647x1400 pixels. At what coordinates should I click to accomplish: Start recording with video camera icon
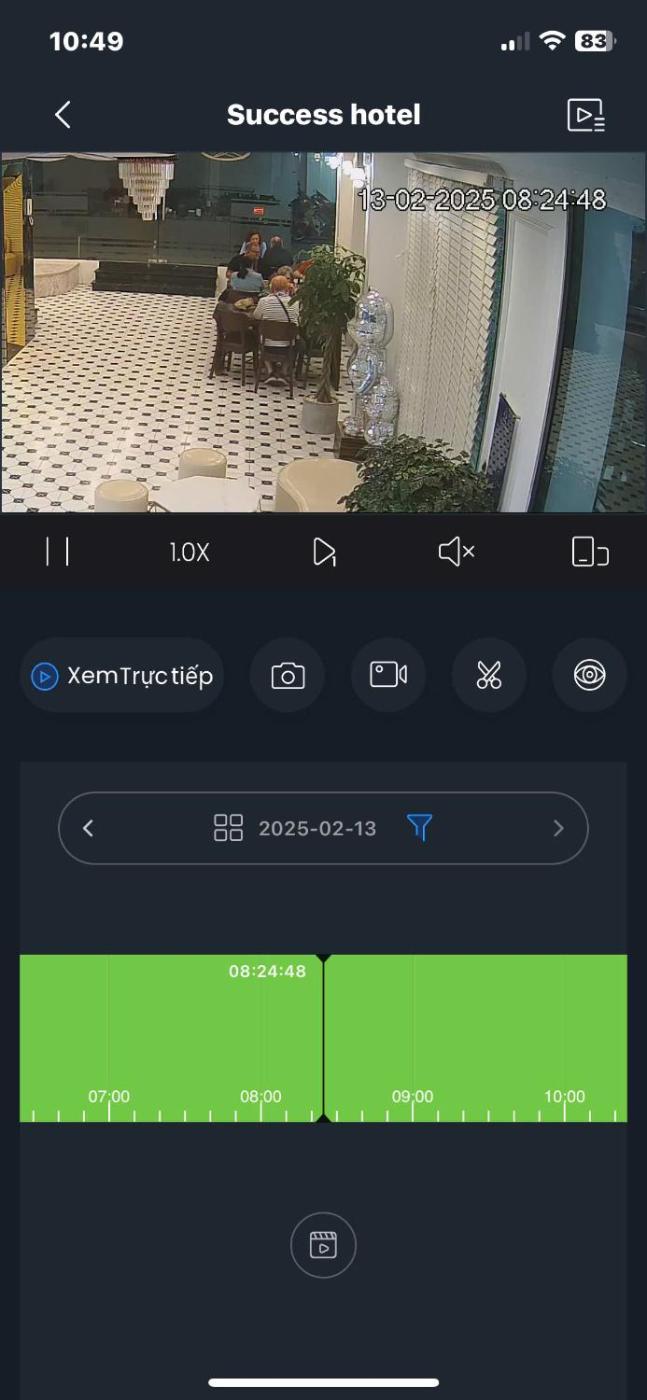(388, 676)
